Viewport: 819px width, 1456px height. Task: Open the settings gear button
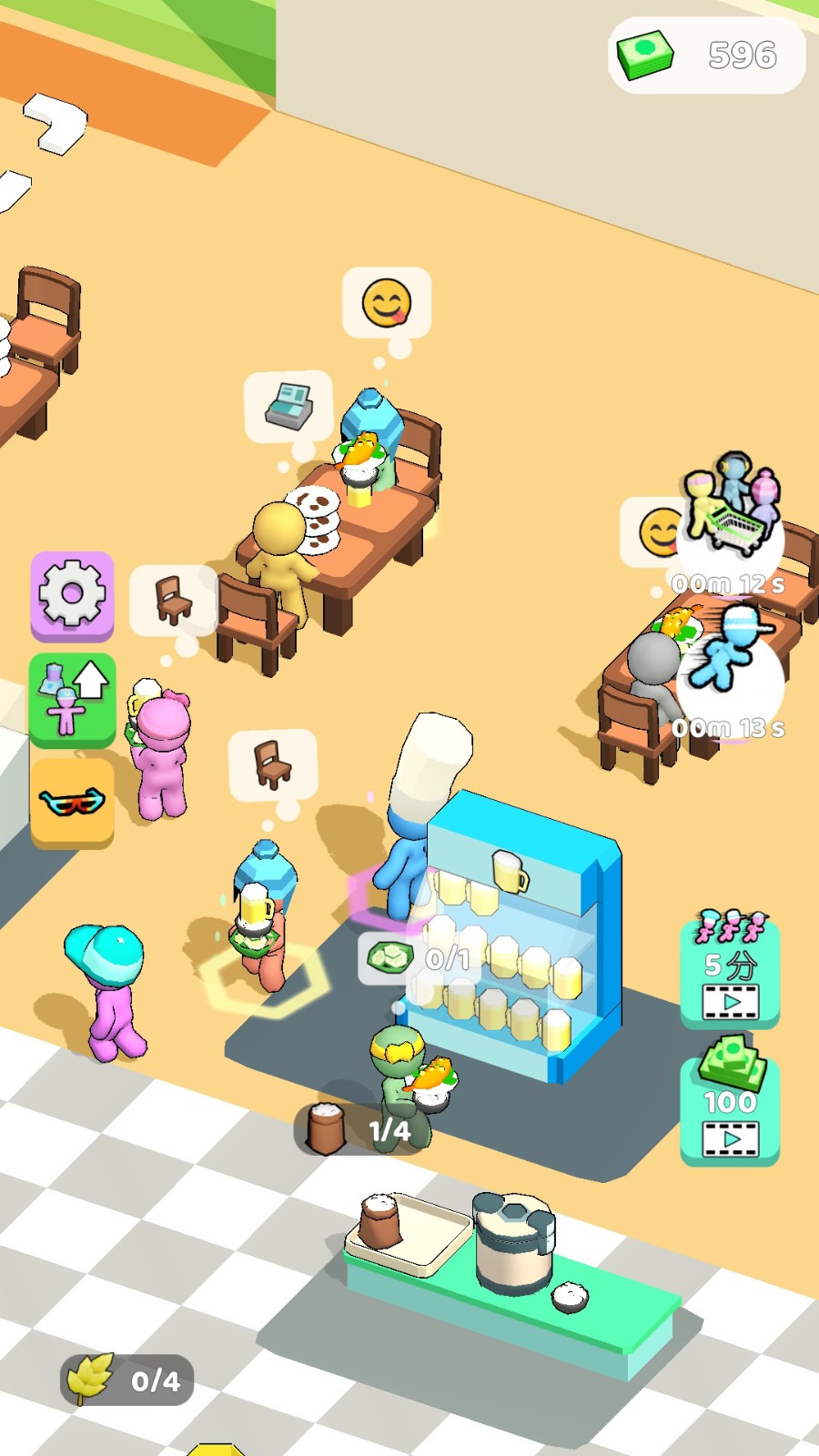pyautogui.click(x=72, y=595)
